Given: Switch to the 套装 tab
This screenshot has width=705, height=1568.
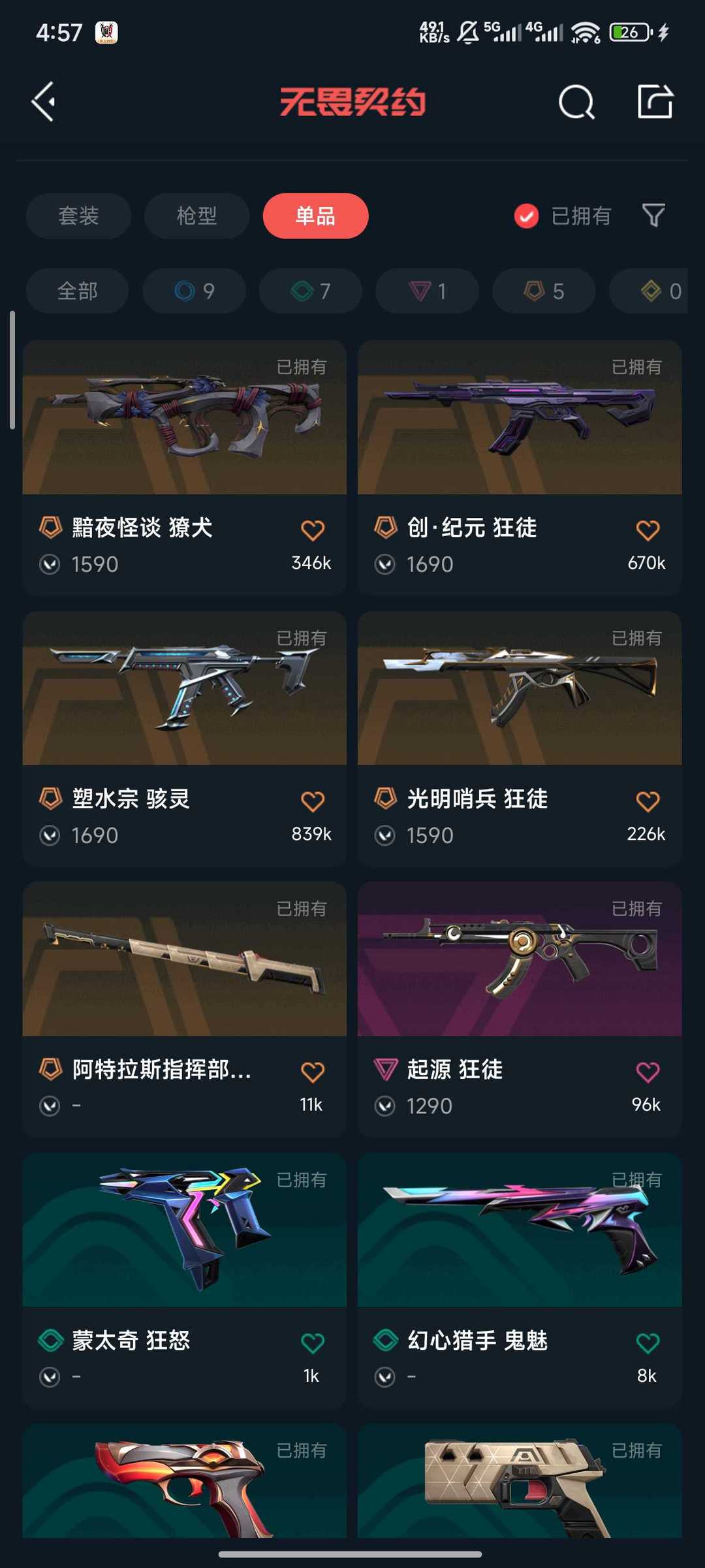Looking at the screenshot, I should 78,216.
